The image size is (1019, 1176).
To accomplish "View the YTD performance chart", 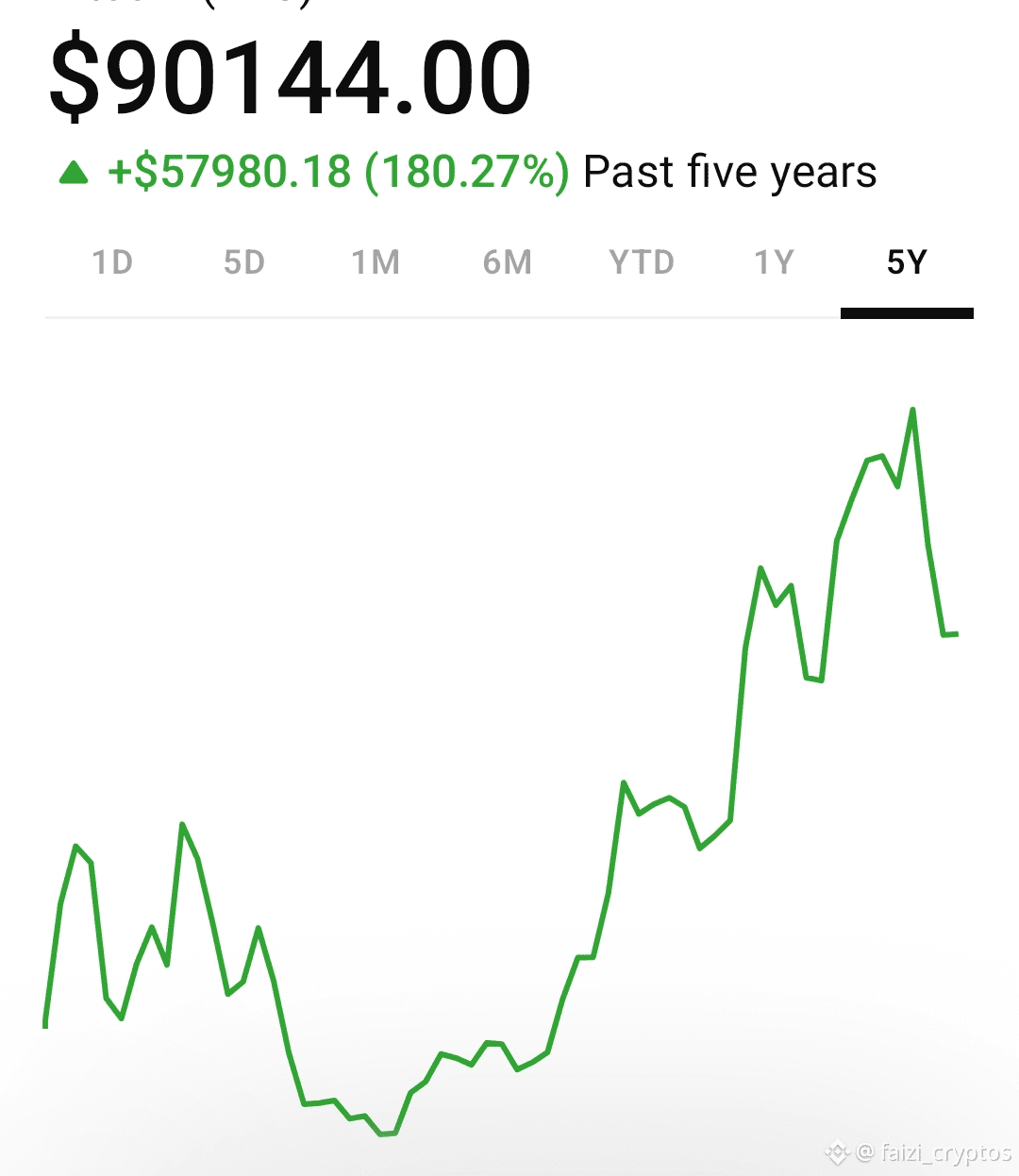I will [x=642, y=262].
